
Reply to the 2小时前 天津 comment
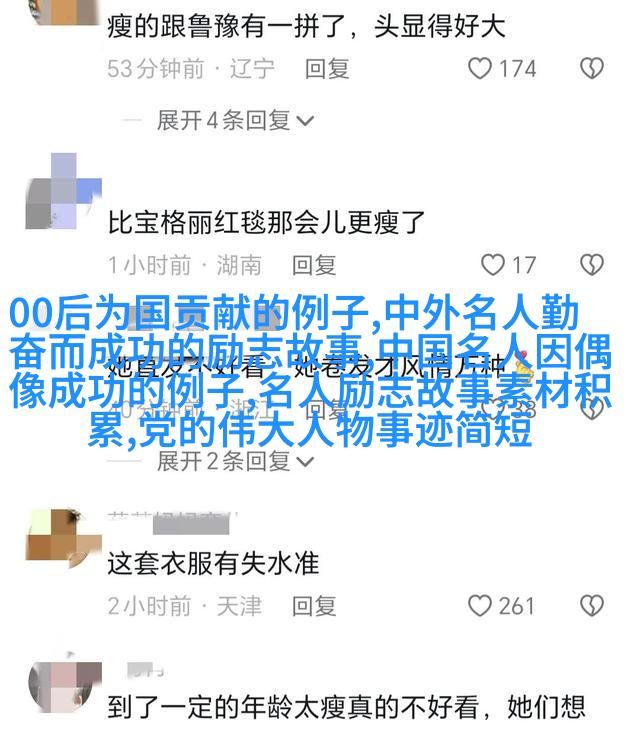click(x=314, y=605)
